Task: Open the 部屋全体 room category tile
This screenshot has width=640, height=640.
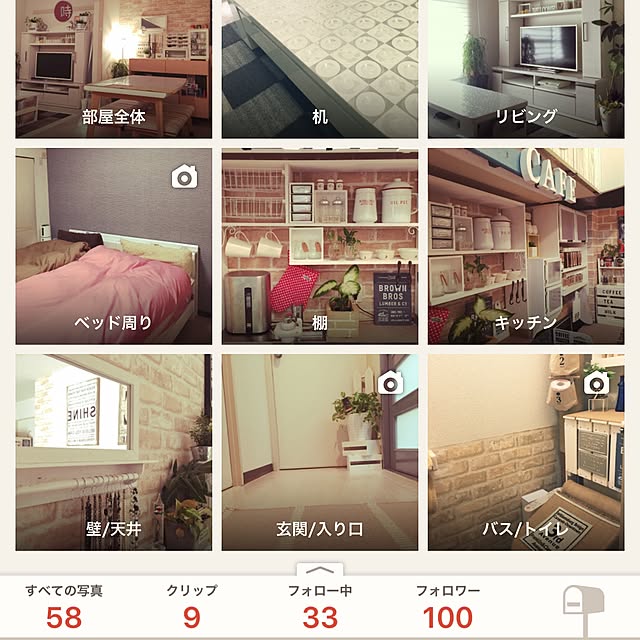Action: point(113,68)
